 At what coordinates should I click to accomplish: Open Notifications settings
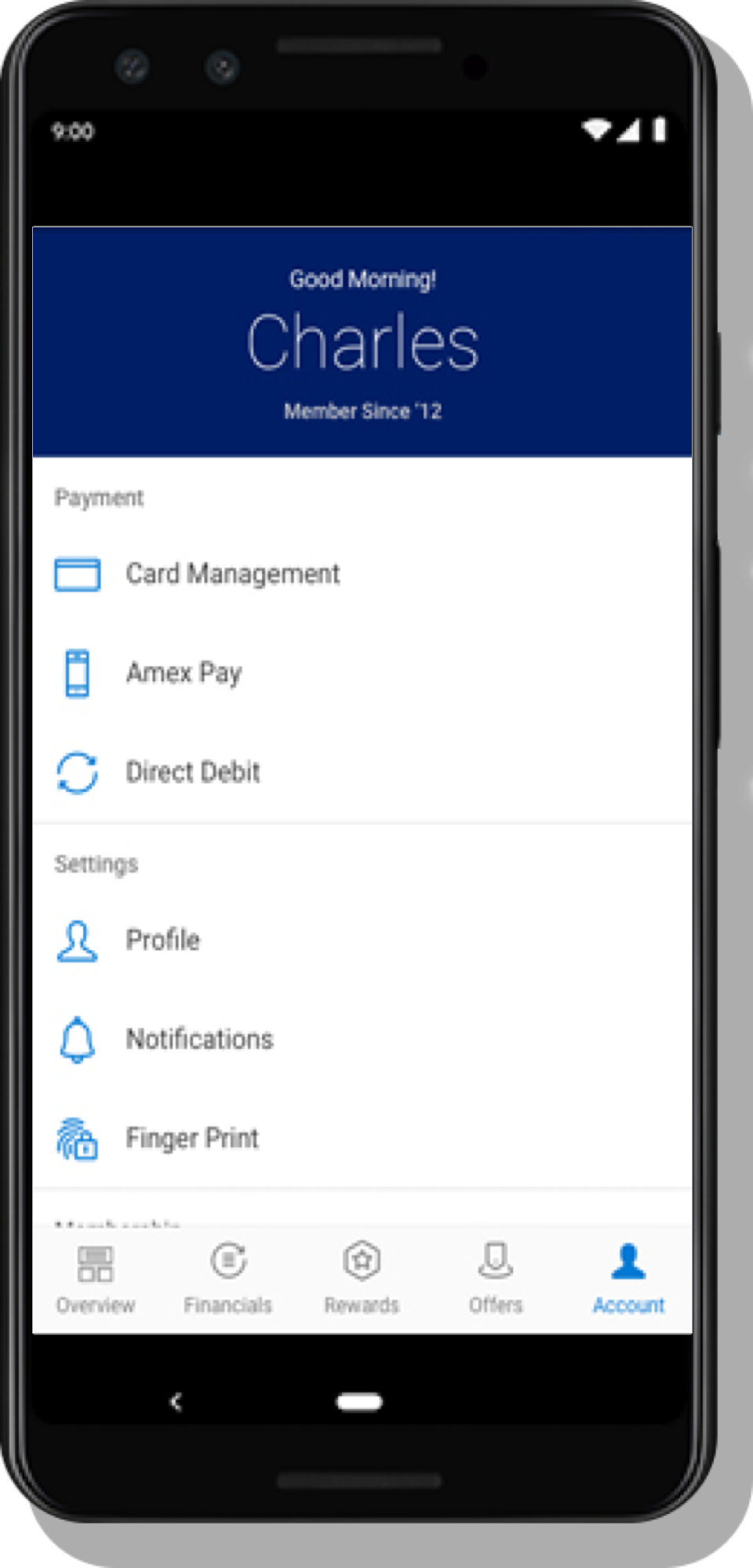(199, 1040)
